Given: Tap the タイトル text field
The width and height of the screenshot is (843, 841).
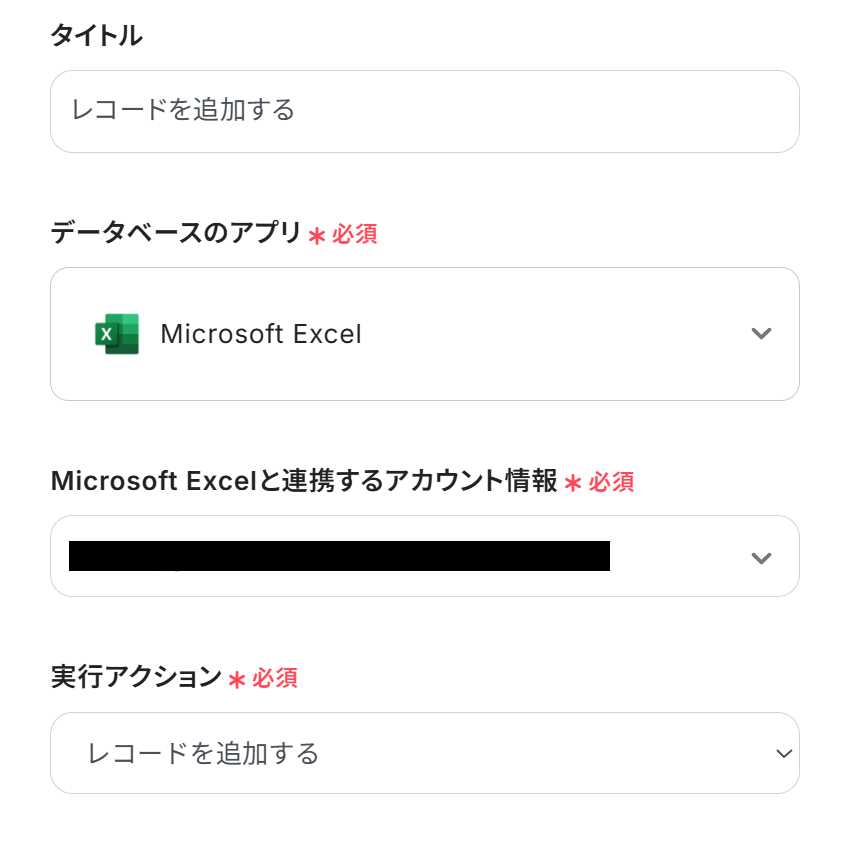Looking at the screenshot, I should click(x=424, y=111).
